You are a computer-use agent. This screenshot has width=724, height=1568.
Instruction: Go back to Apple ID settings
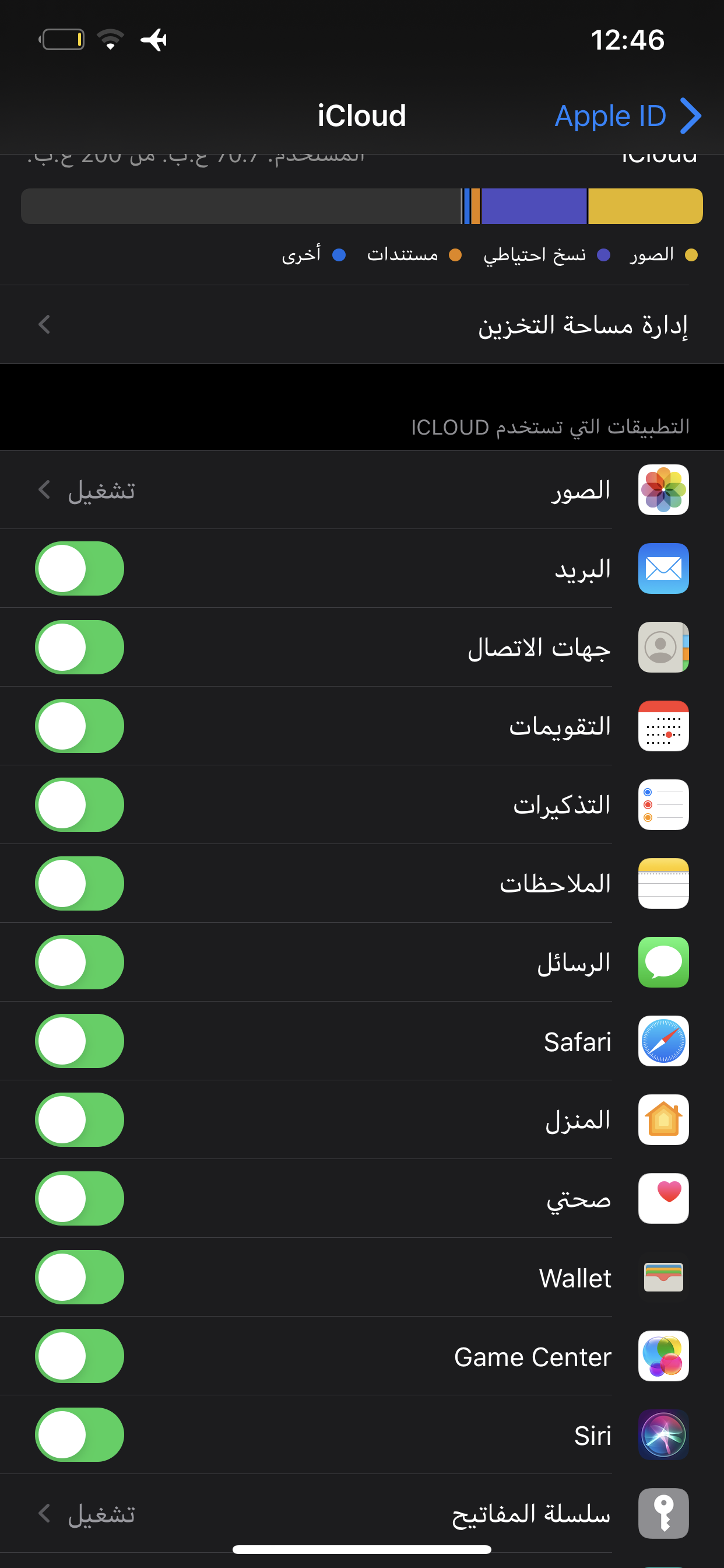[628, 116]
